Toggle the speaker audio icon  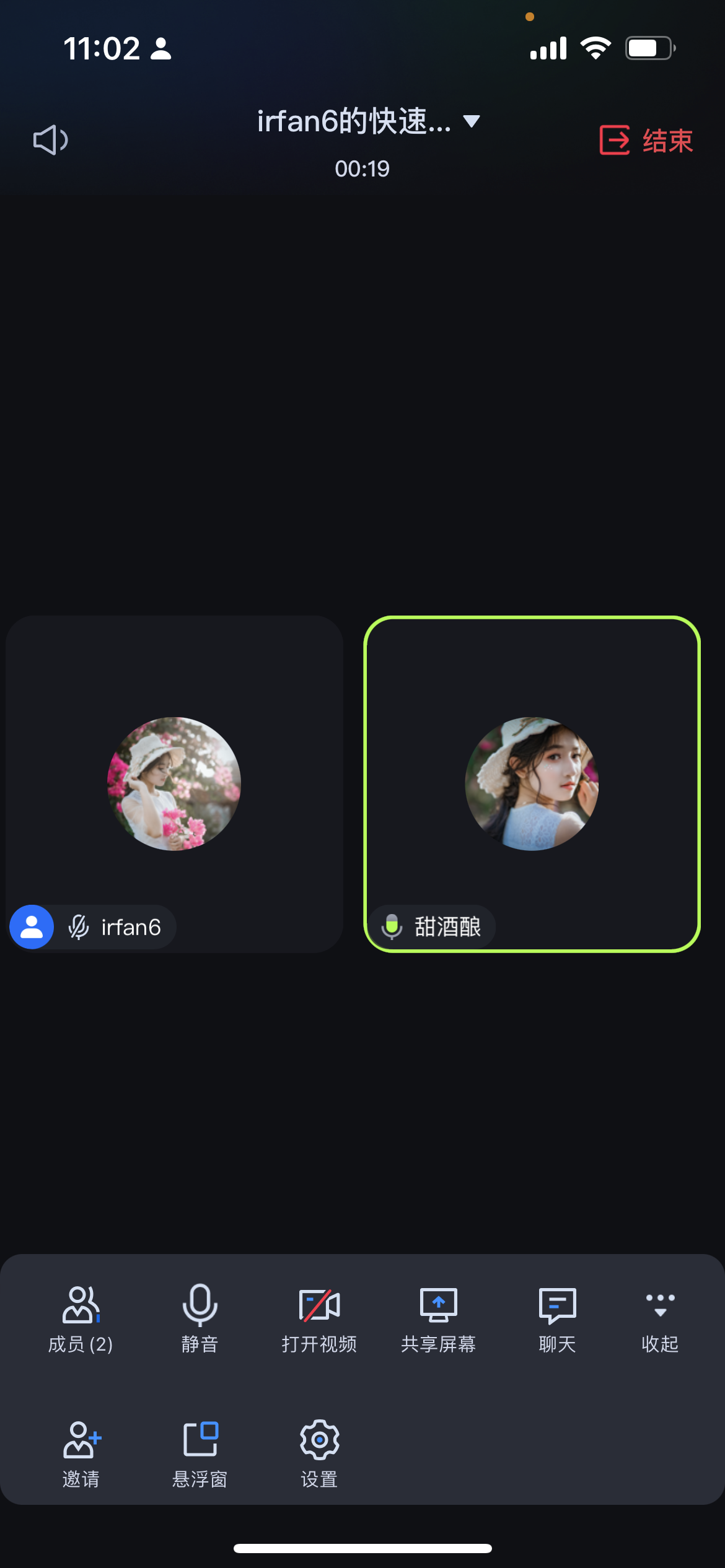(50, 140)
